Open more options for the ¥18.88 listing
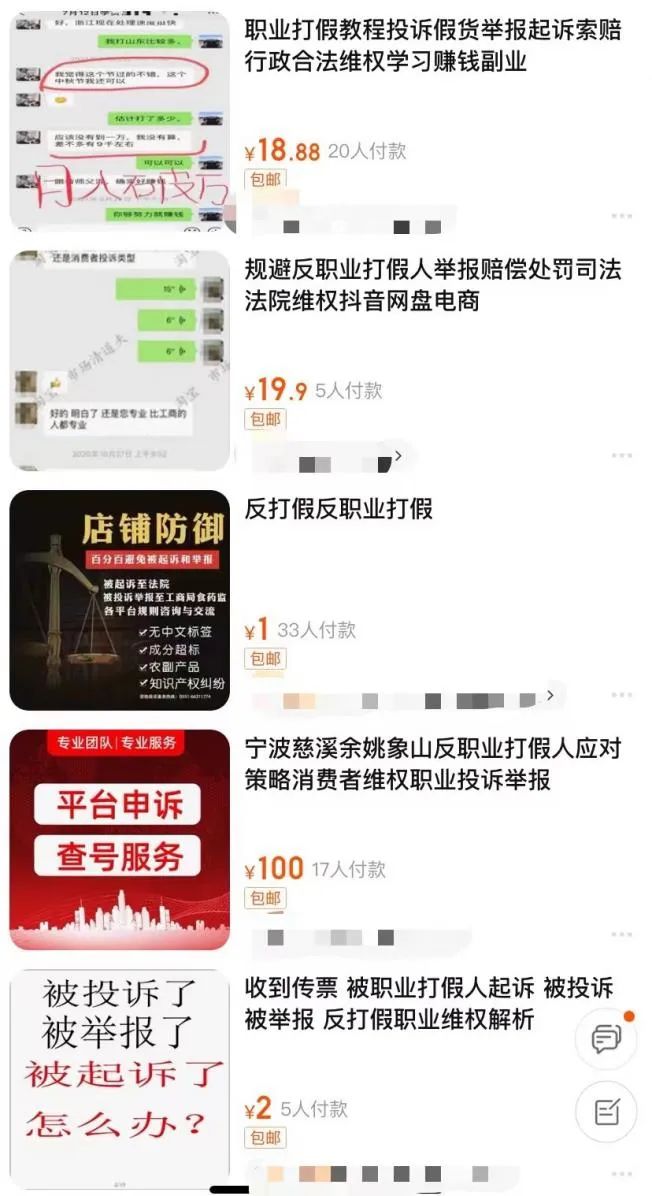Screen dimensions: 652x1196 point(622,216)
